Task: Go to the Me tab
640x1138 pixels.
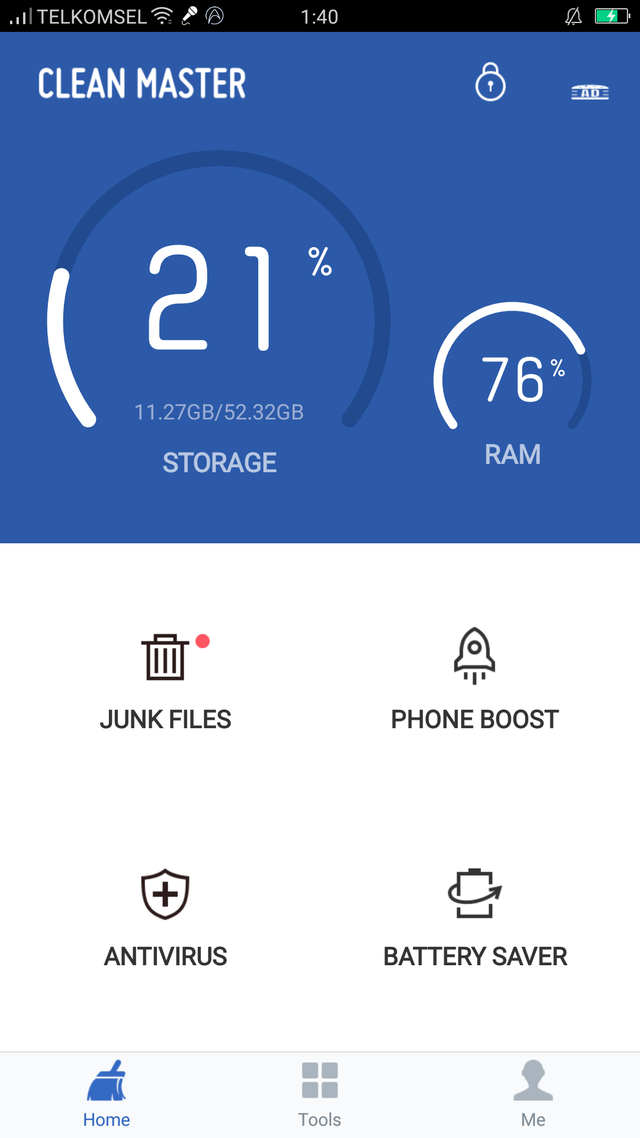Action: click(x=533, y=1094)
